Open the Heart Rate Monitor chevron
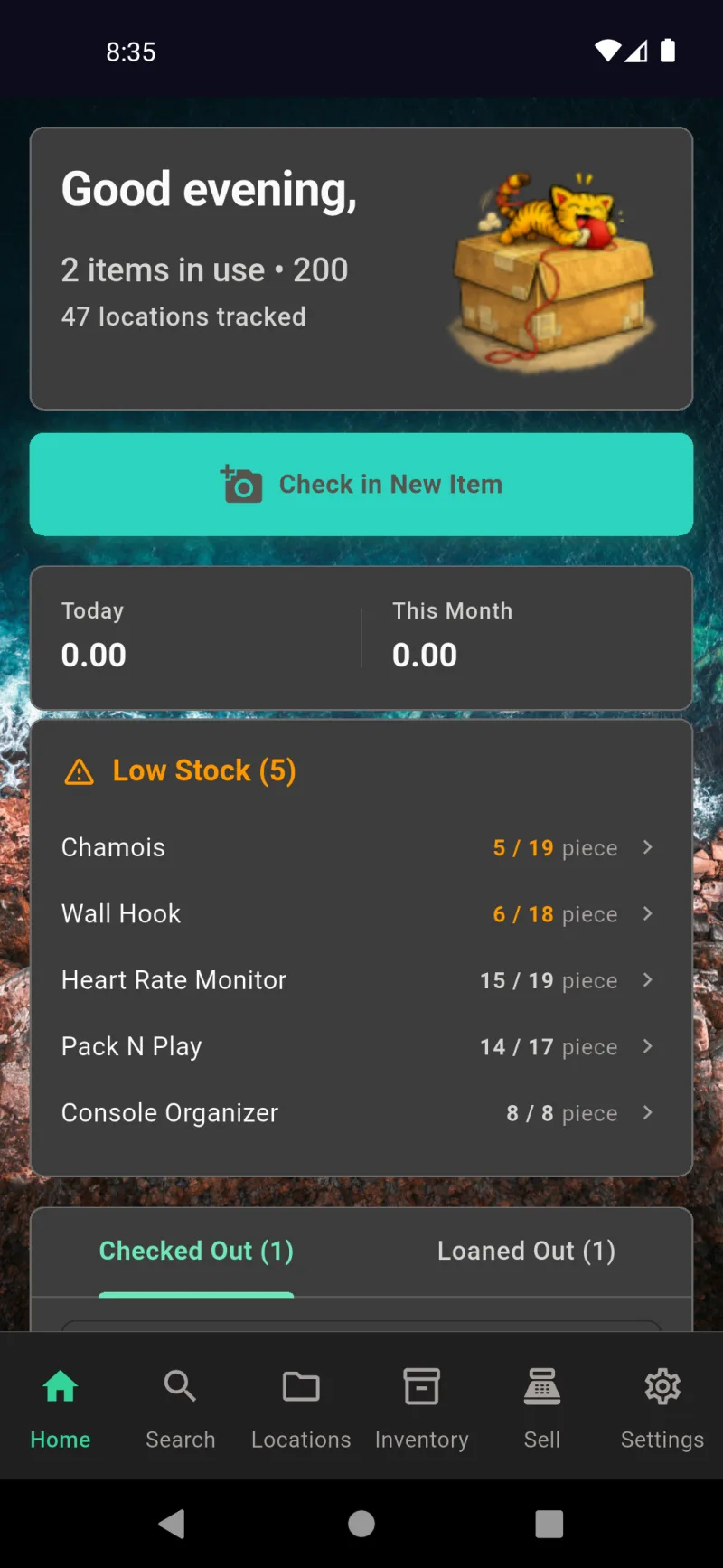Image resolution: width=723 pixels, height=1568 pixels. pos(648,980)
